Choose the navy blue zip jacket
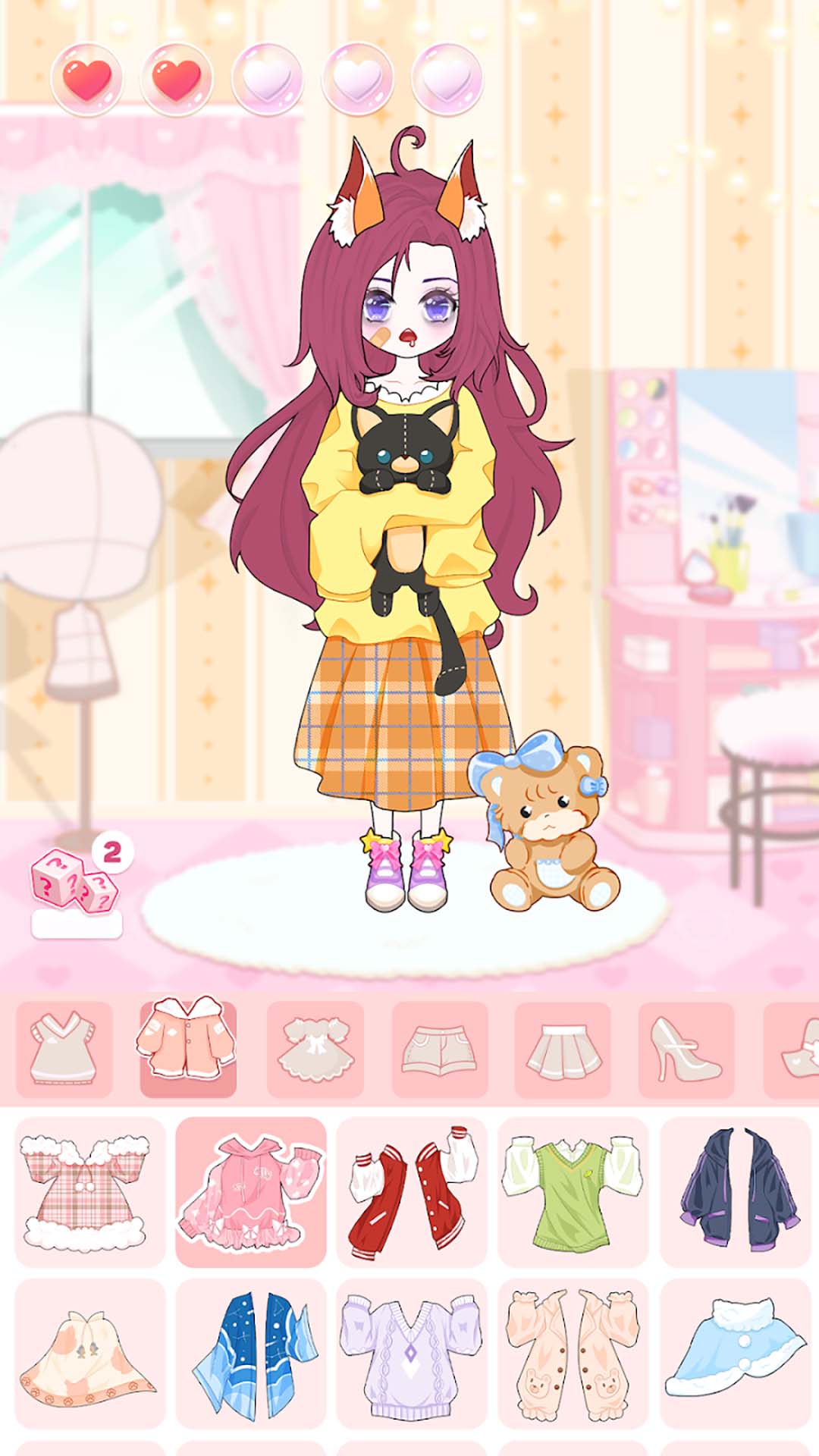819x1456 pixels. tap(734, 1192)
